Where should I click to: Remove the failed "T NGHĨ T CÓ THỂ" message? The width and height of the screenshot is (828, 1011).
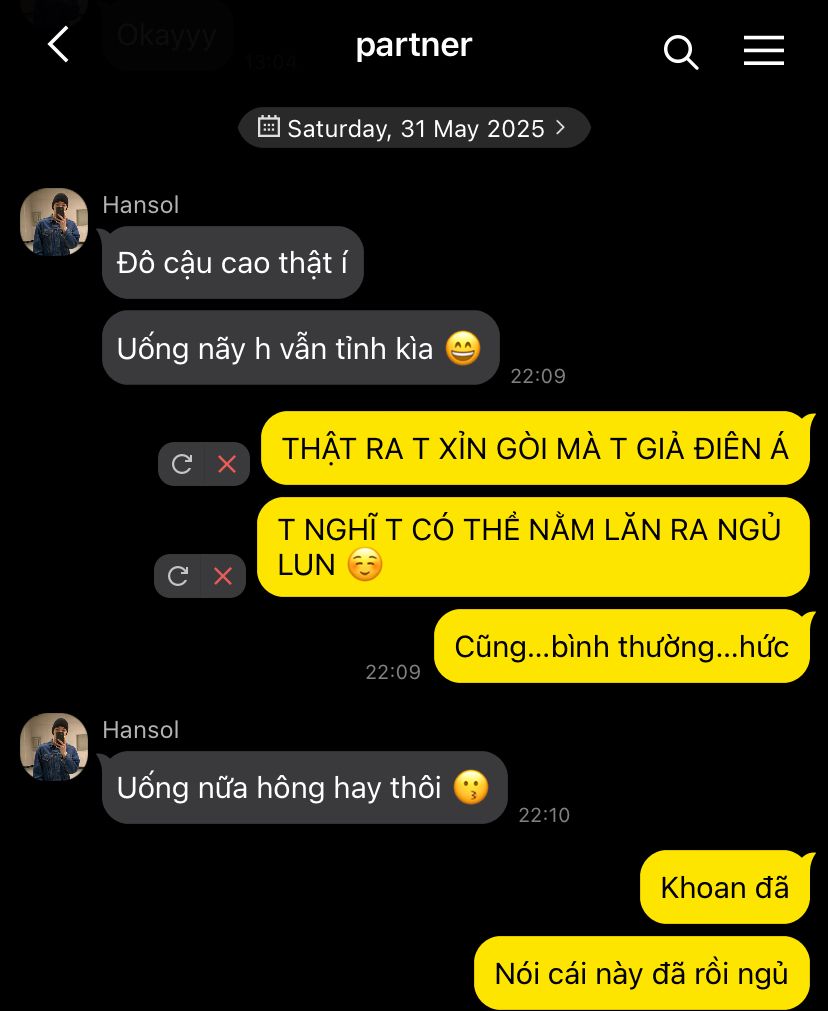click(223, 576)
